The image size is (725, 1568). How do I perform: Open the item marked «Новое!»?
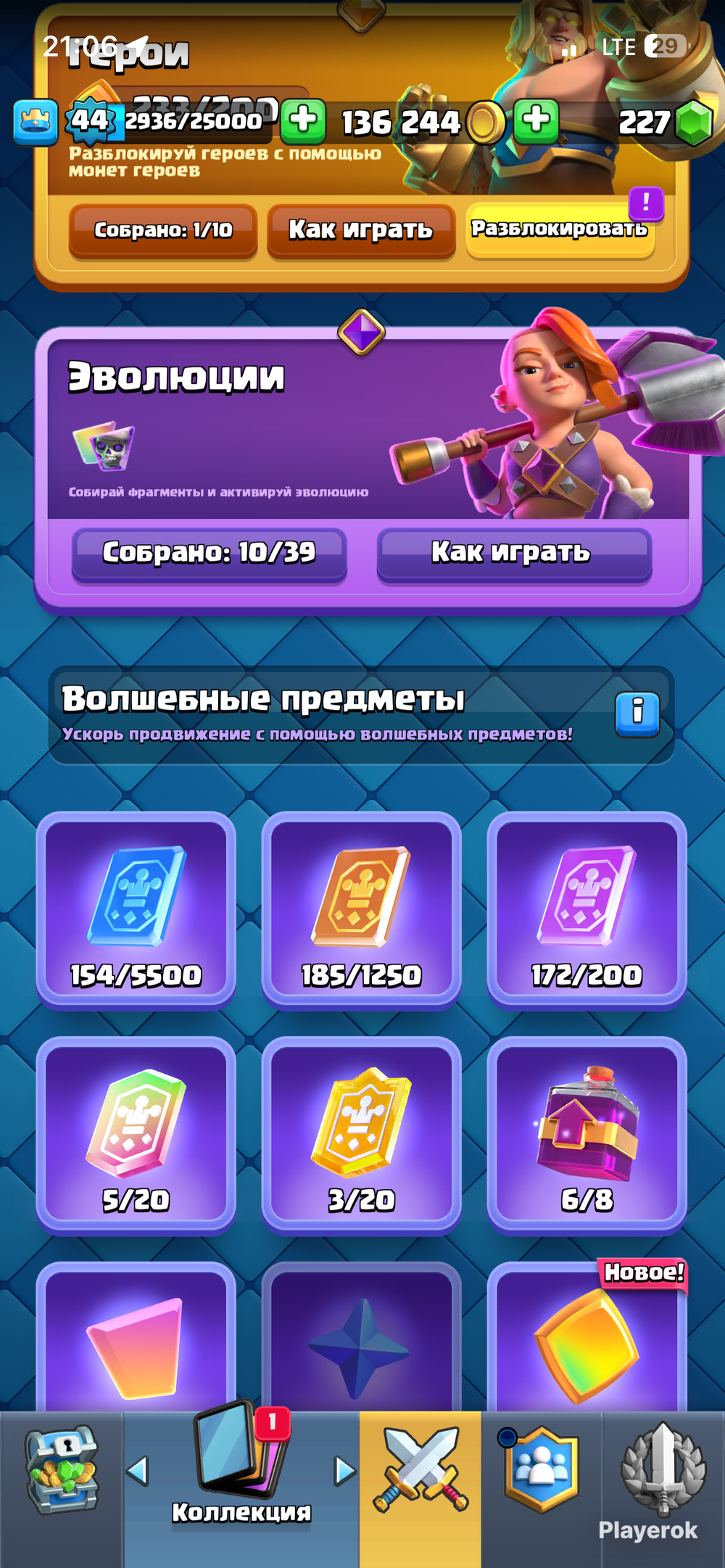587,1344
